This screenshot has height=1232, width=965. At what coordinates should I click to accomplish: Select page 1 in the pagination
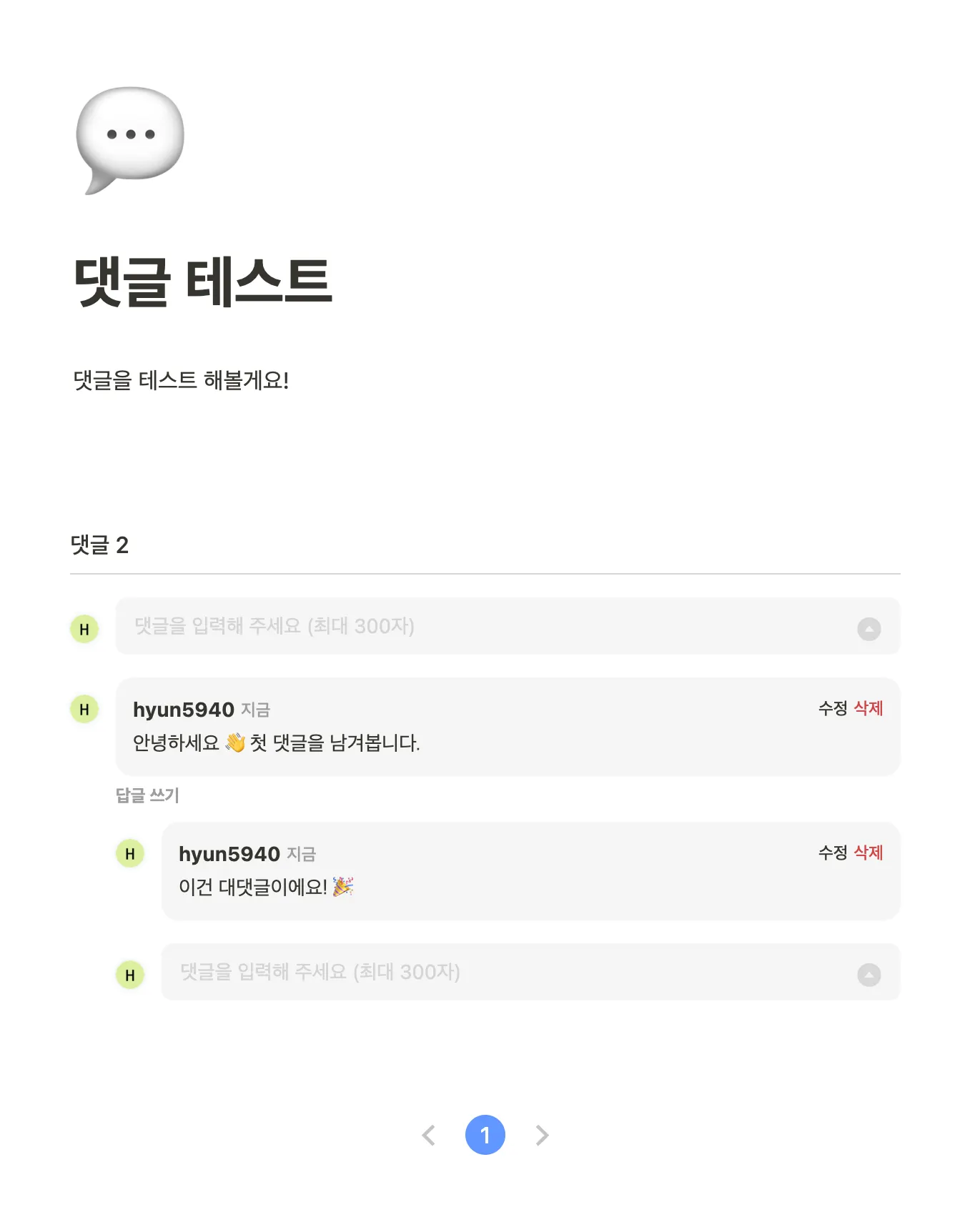(485, 1135)
